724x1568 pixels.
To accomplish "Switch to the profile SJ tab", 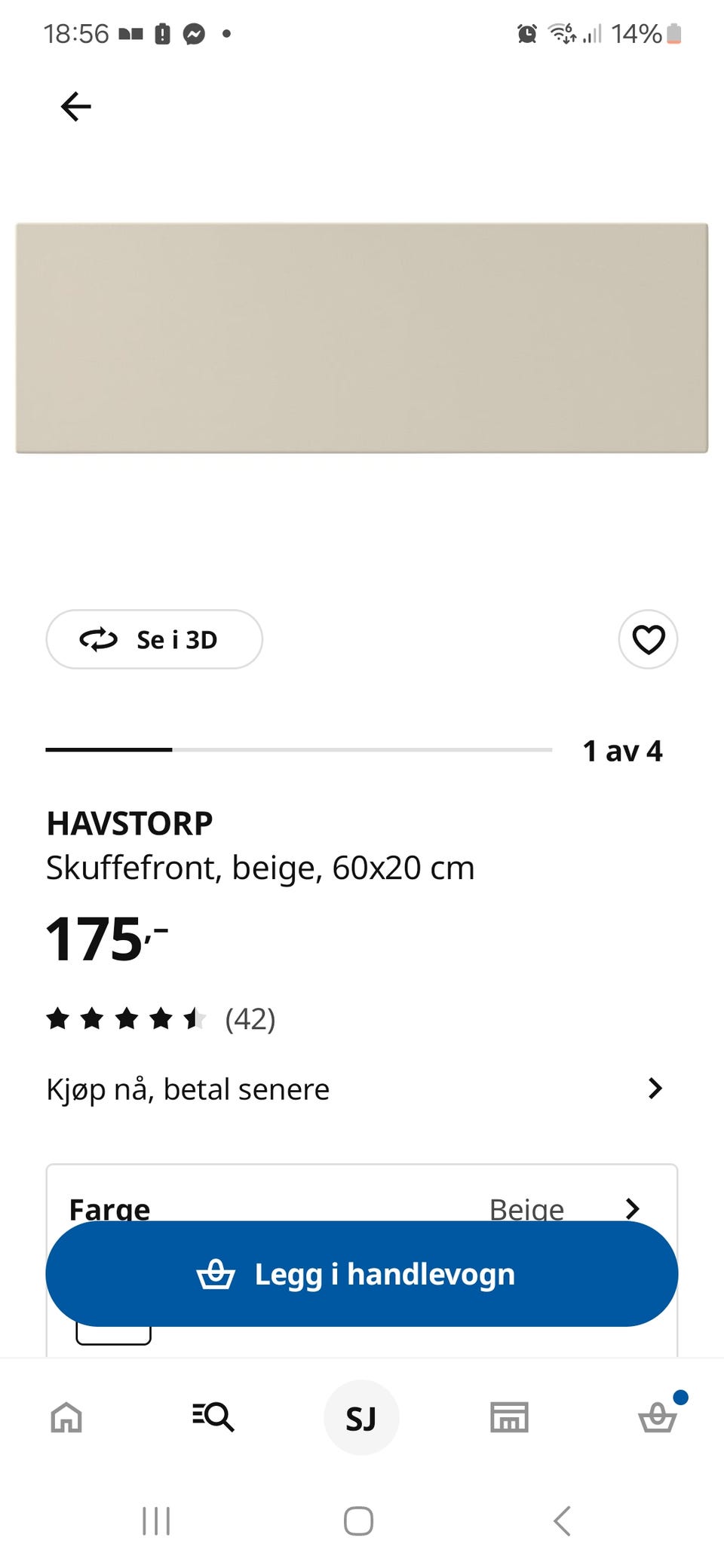I will [x=361, y=1417].
